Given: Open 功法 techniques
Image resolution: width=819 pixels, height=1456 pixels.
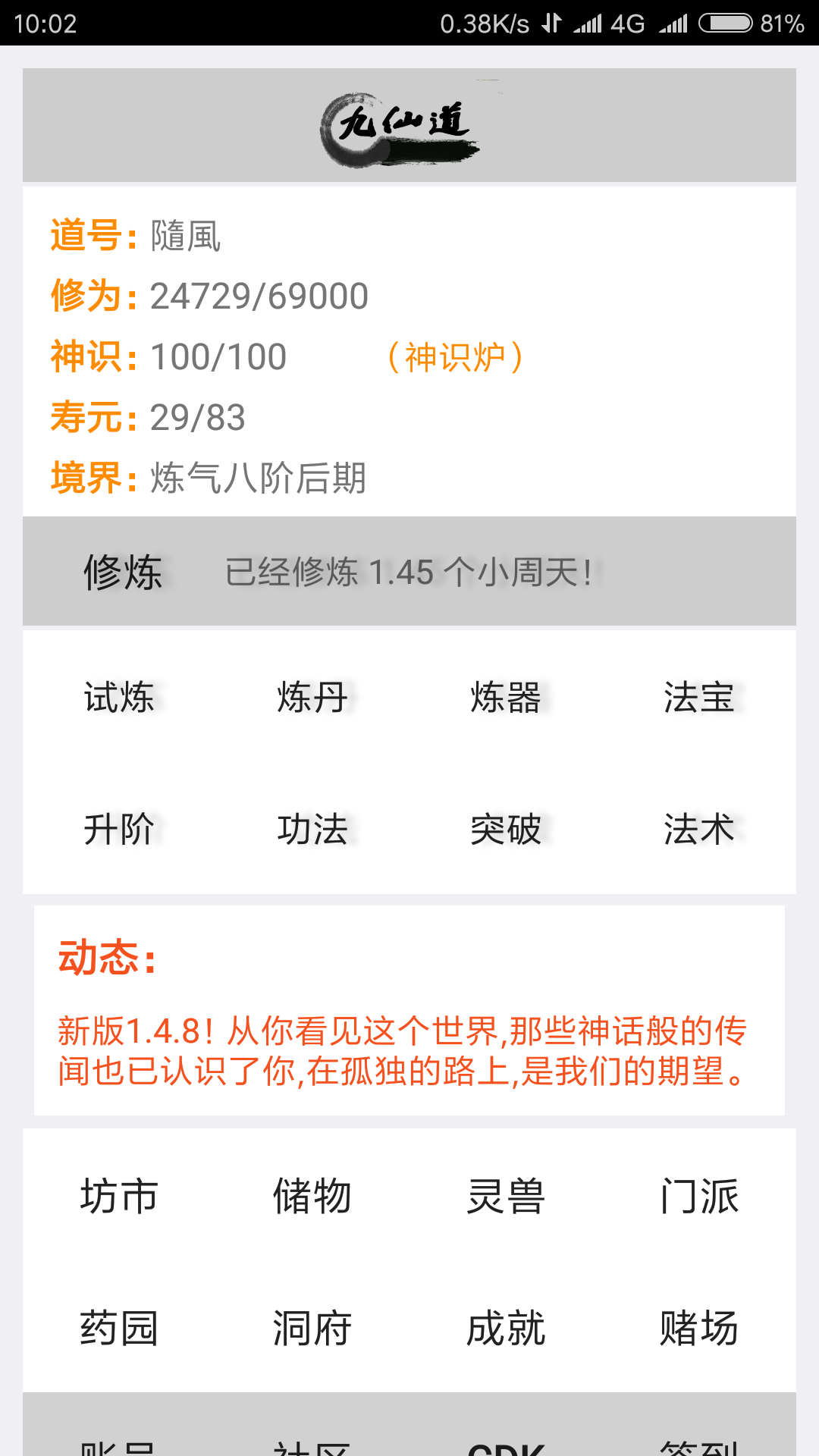Looking at the screenshot, I should 312,829.
